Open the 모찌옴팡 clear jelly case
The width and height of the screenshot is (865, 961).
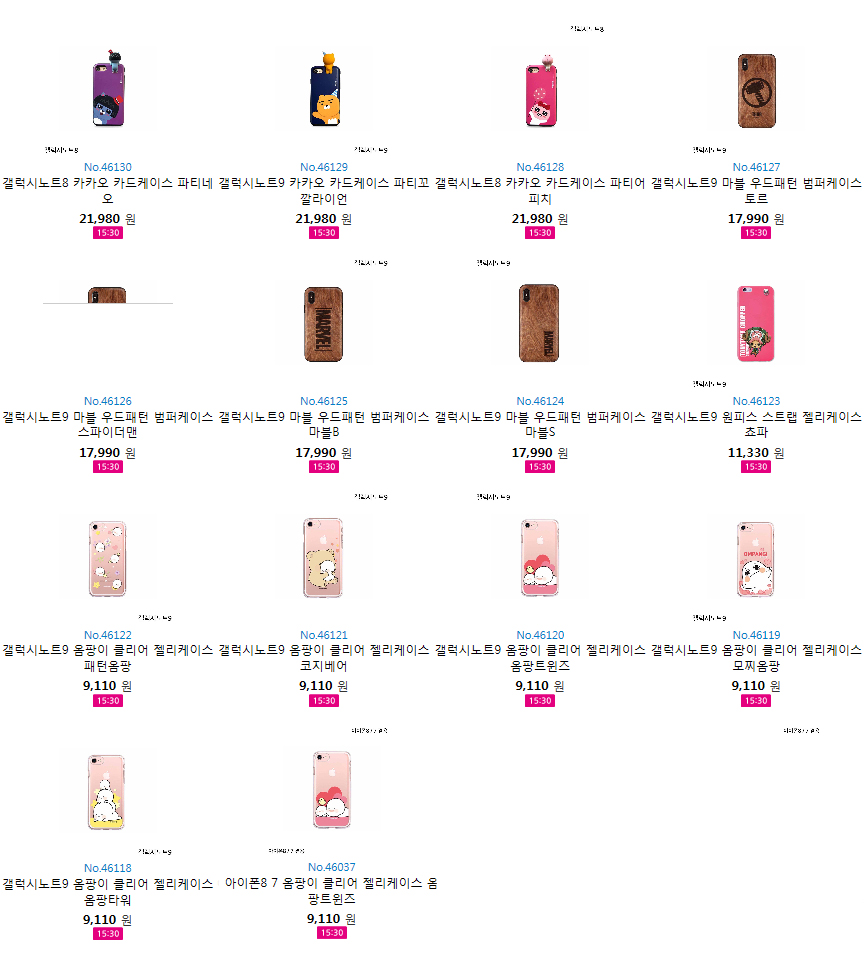756,652
